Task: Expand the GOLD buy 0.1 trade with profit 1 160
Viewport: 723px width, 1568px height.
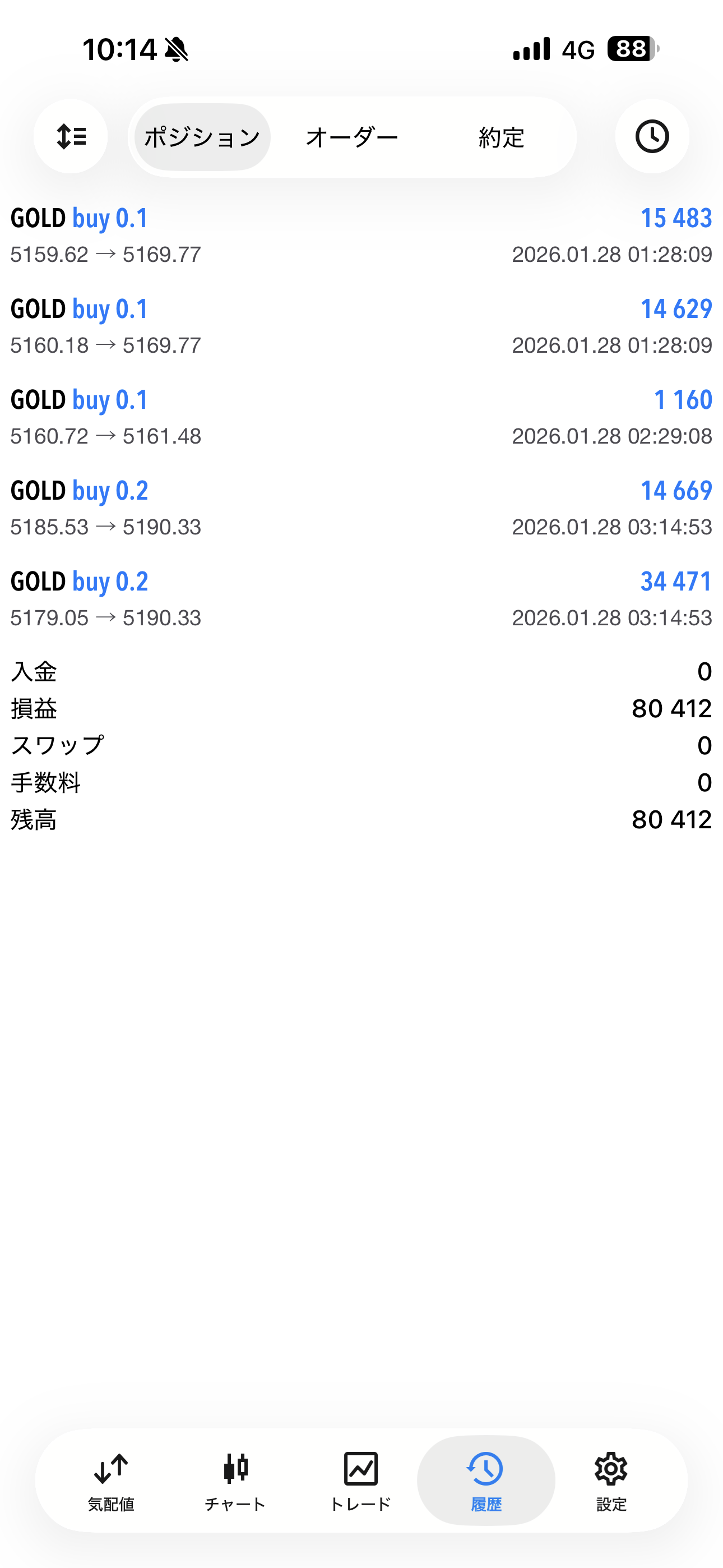Action: coord(361,417)
